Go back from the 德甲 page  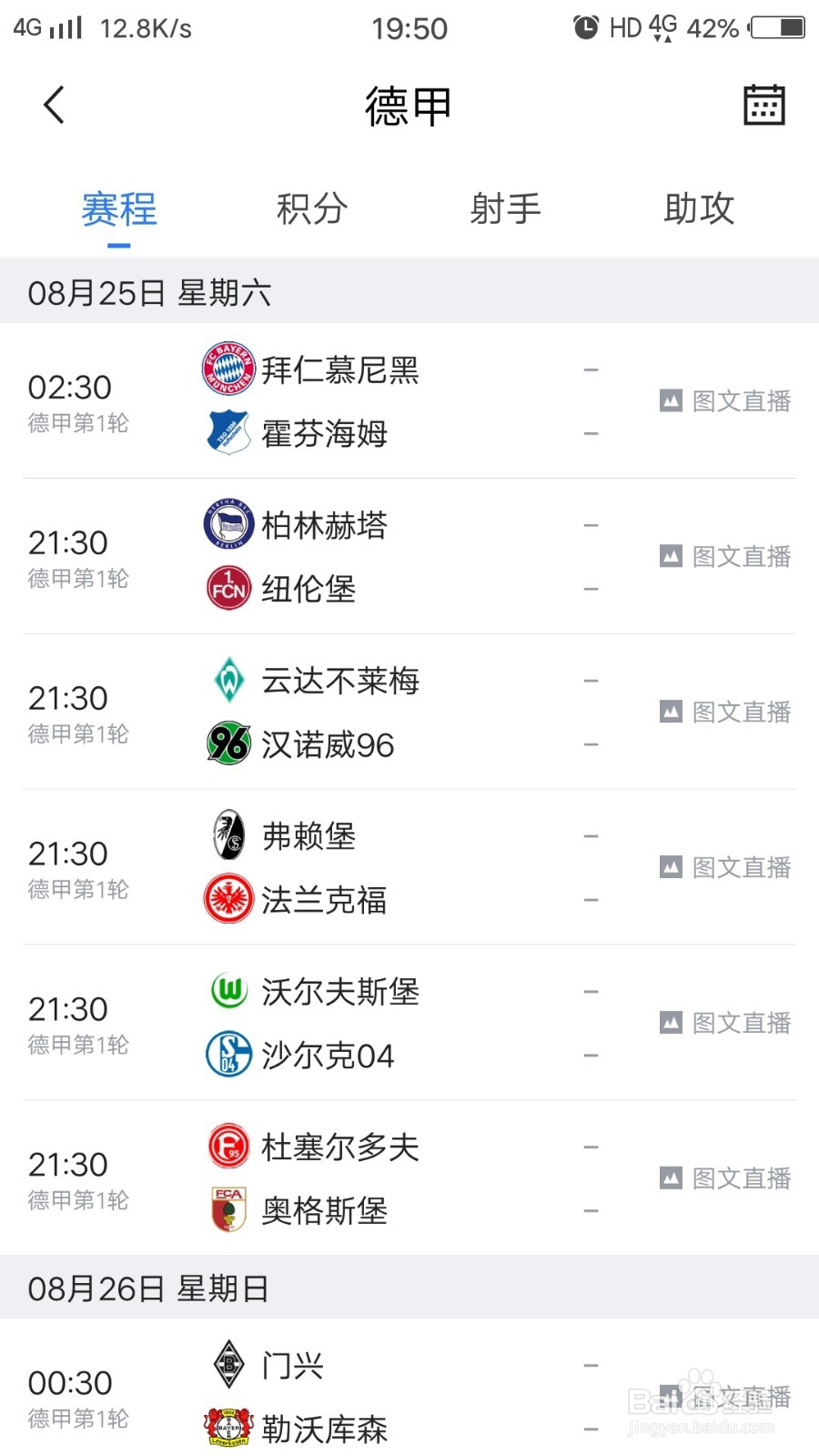pyautogui.click(x=55, y=106)
